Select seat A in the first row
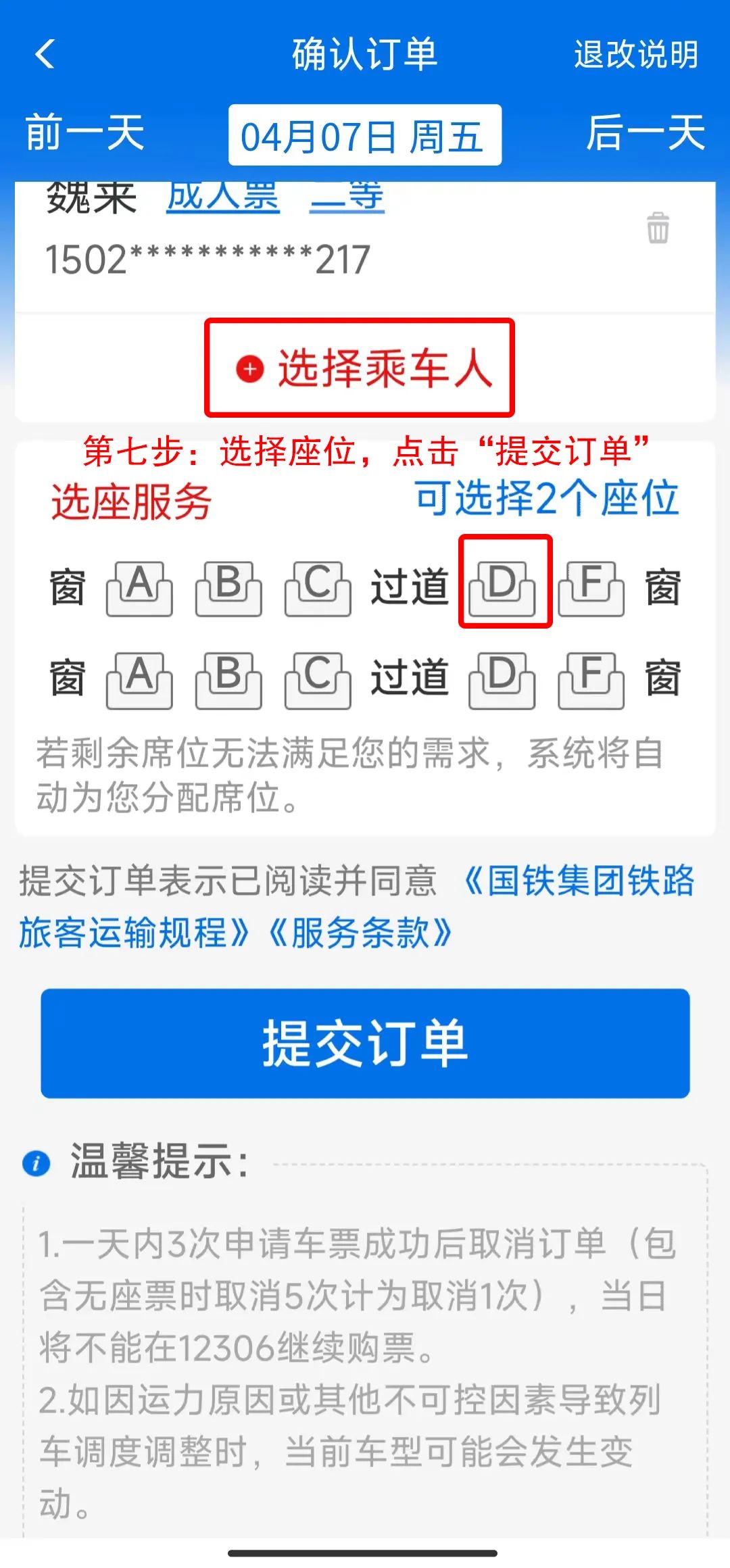Screen dimensions: 730x1568 tap(139, 588)
